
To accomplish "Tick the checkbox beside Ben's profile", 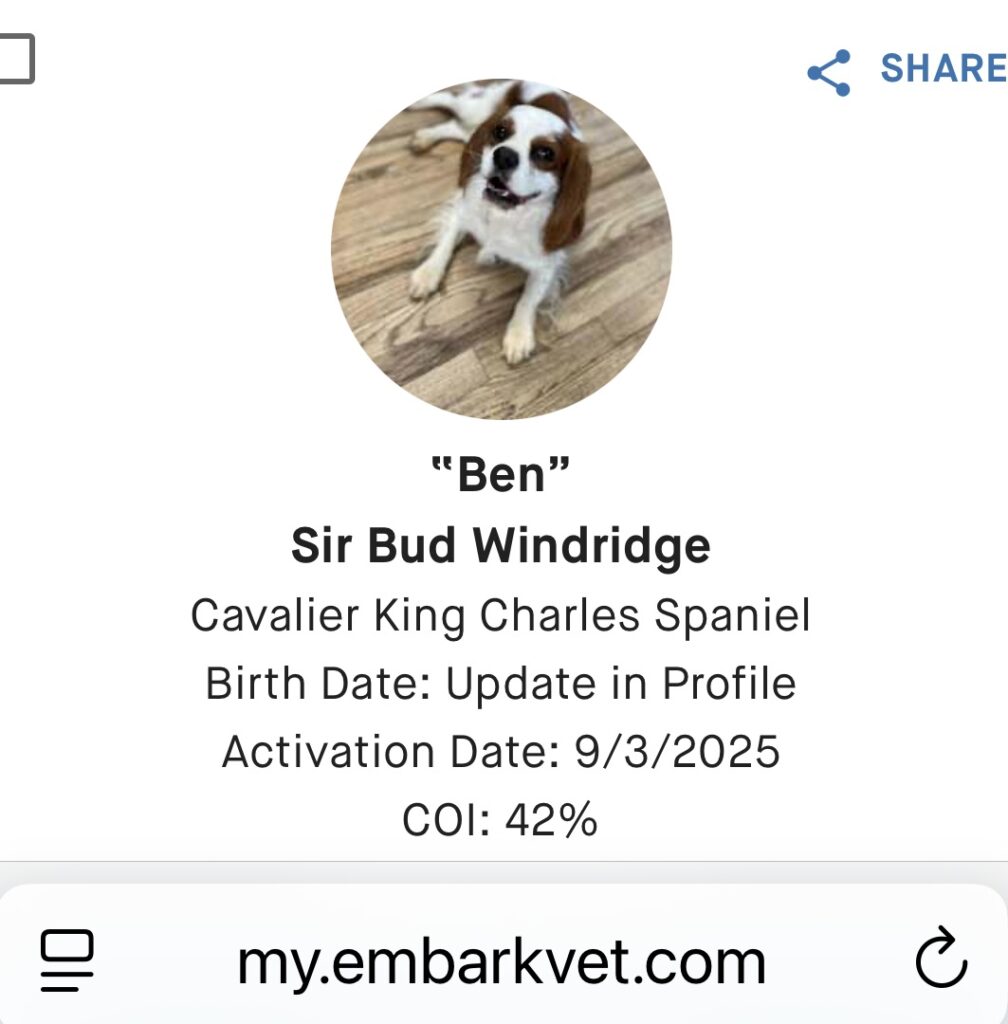I will pyautogui.click(x=14, y=59).
